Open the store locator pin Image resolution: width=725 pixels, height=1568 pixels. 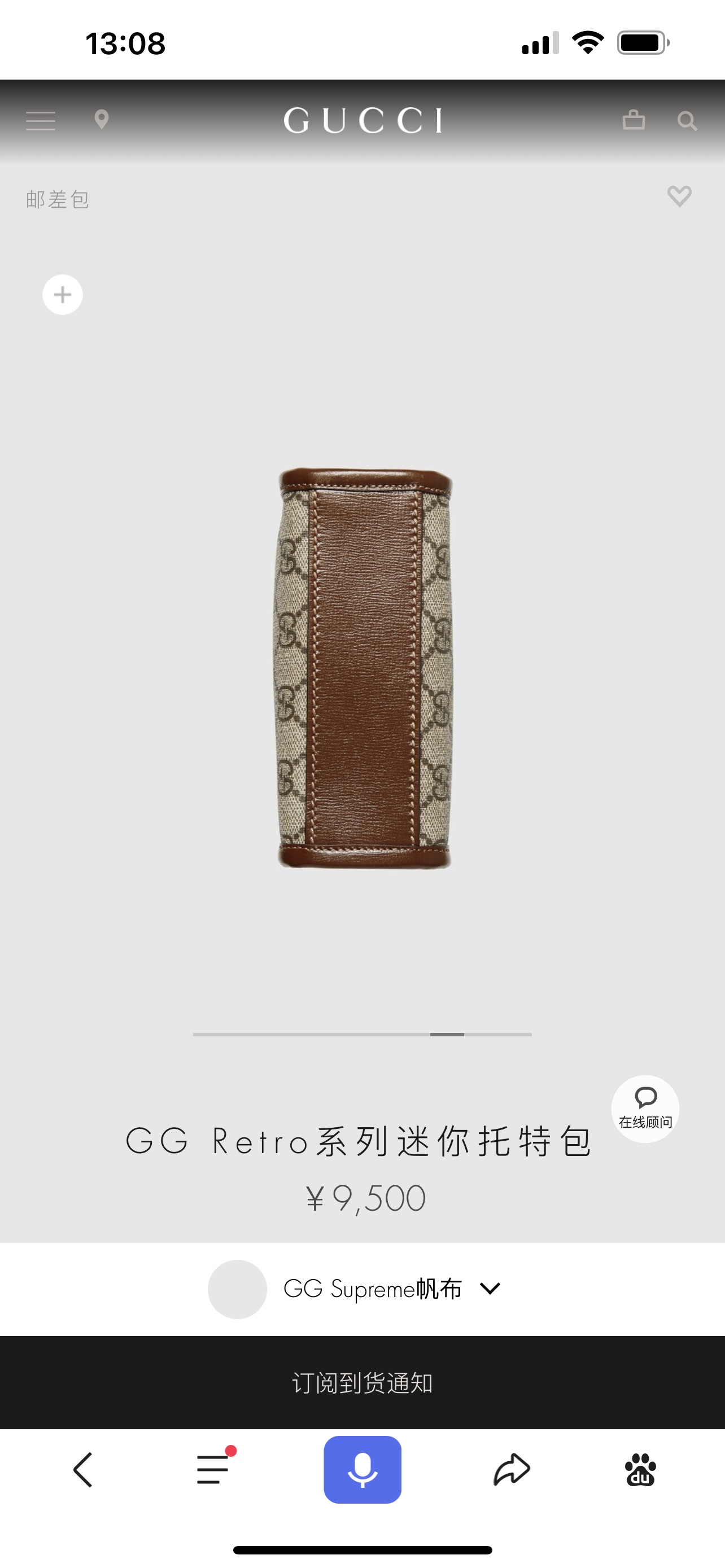pyautogui.click(x=102, y=119)
